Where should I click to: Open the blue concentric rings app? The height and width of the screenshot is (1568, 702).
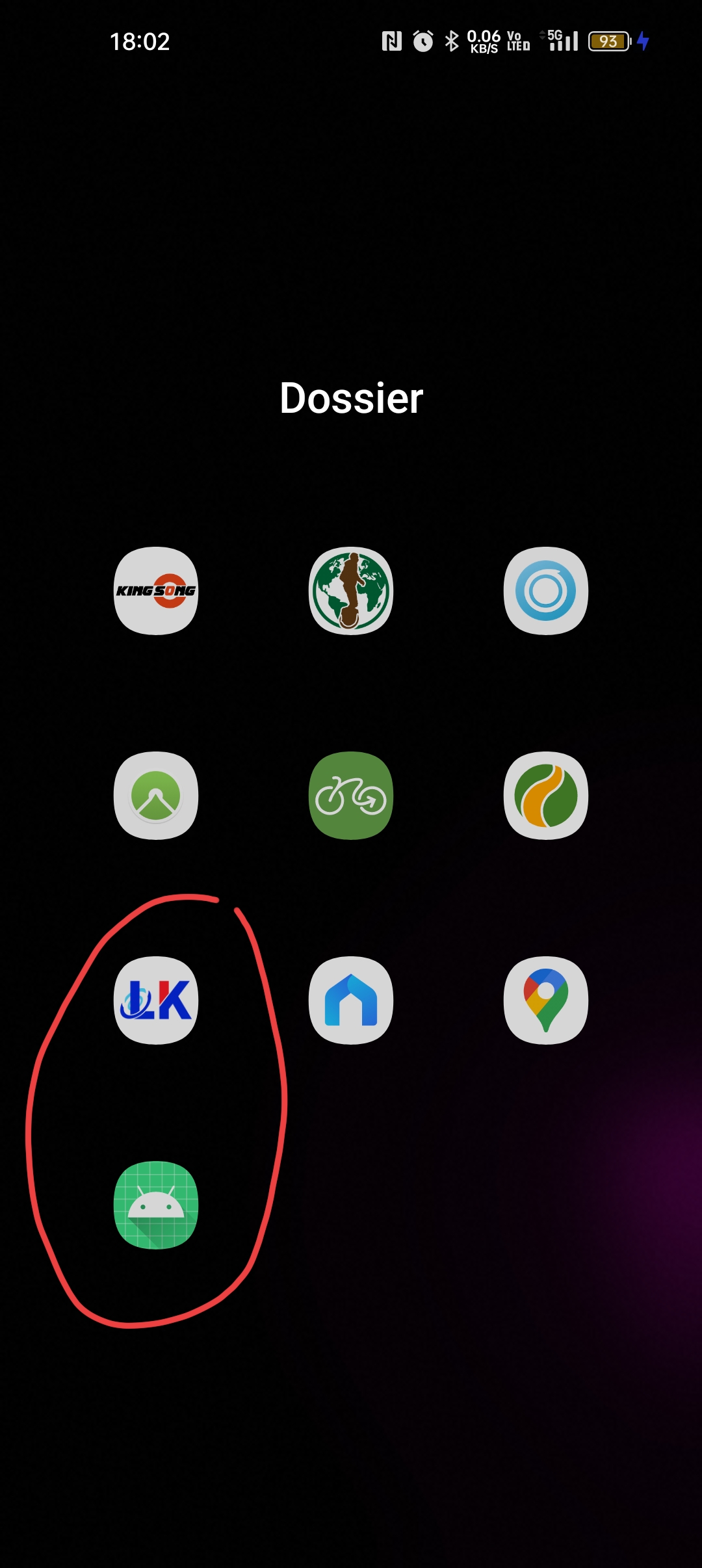tap(546, 591)
